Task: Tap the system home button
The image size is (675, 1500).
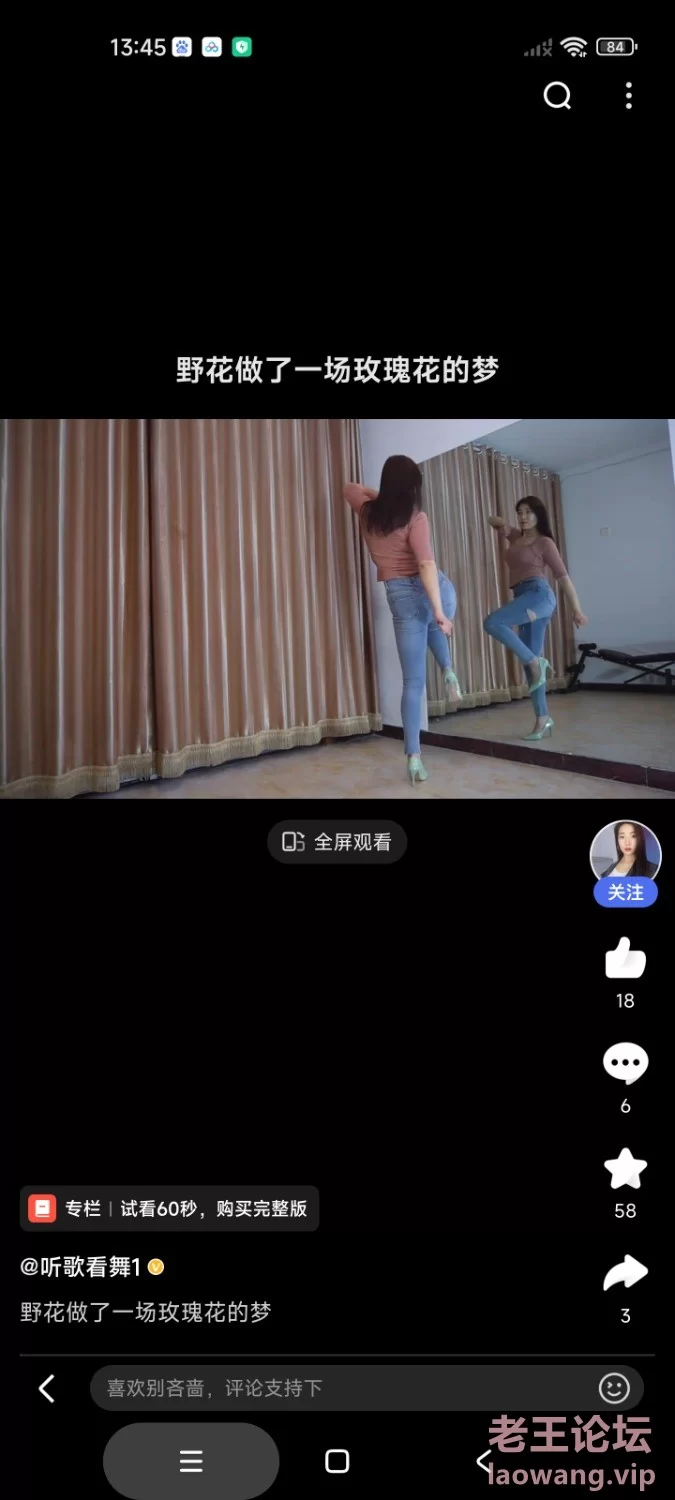Action: pos(337,1461)
